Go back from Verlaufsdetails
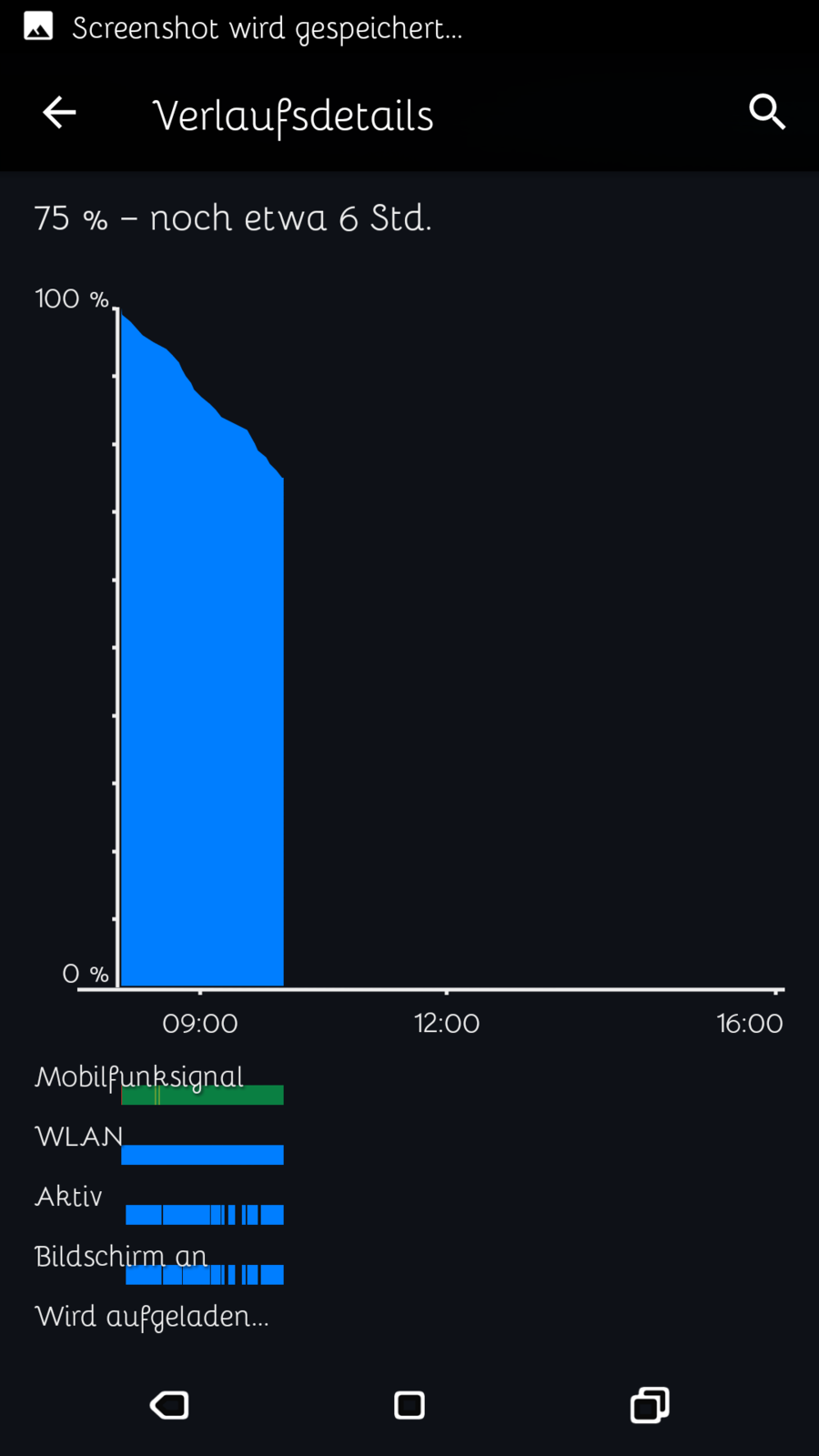The height and width of the screenshot is (1456, 819). coord(59,113)
